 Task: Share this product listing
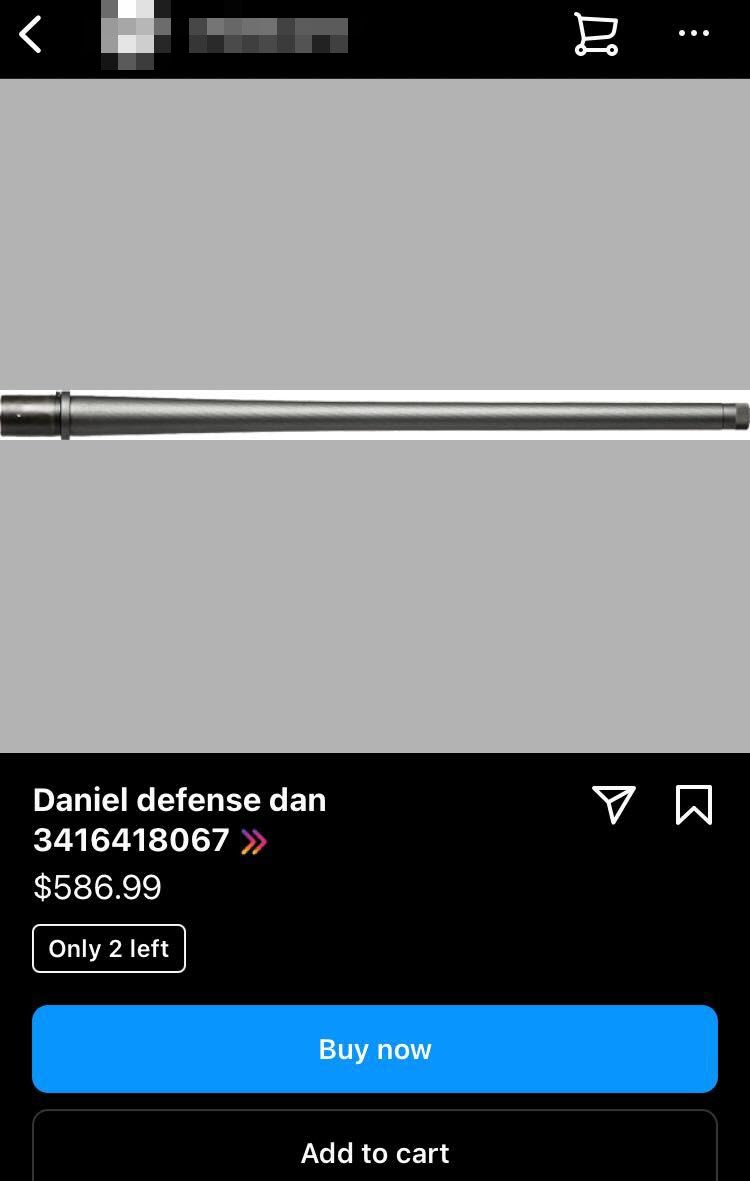point(614,805)
